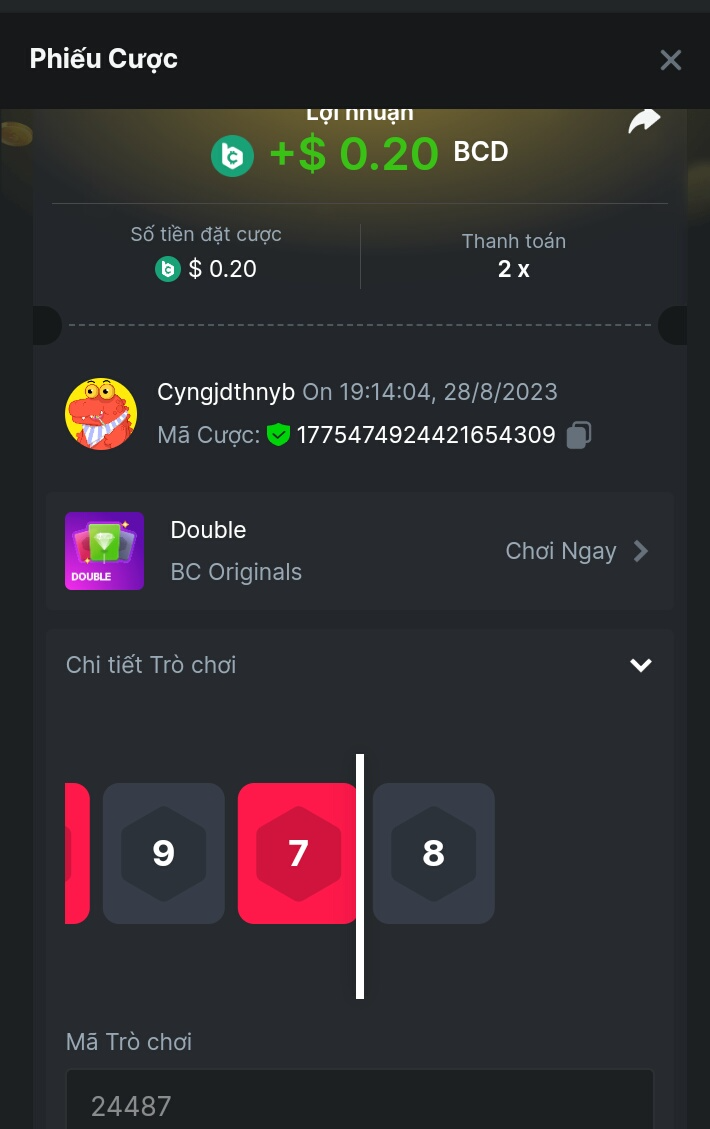Viewport: 710px width, 1129px height.
Task: Copy the bet ID number
Action: point(579,435)
